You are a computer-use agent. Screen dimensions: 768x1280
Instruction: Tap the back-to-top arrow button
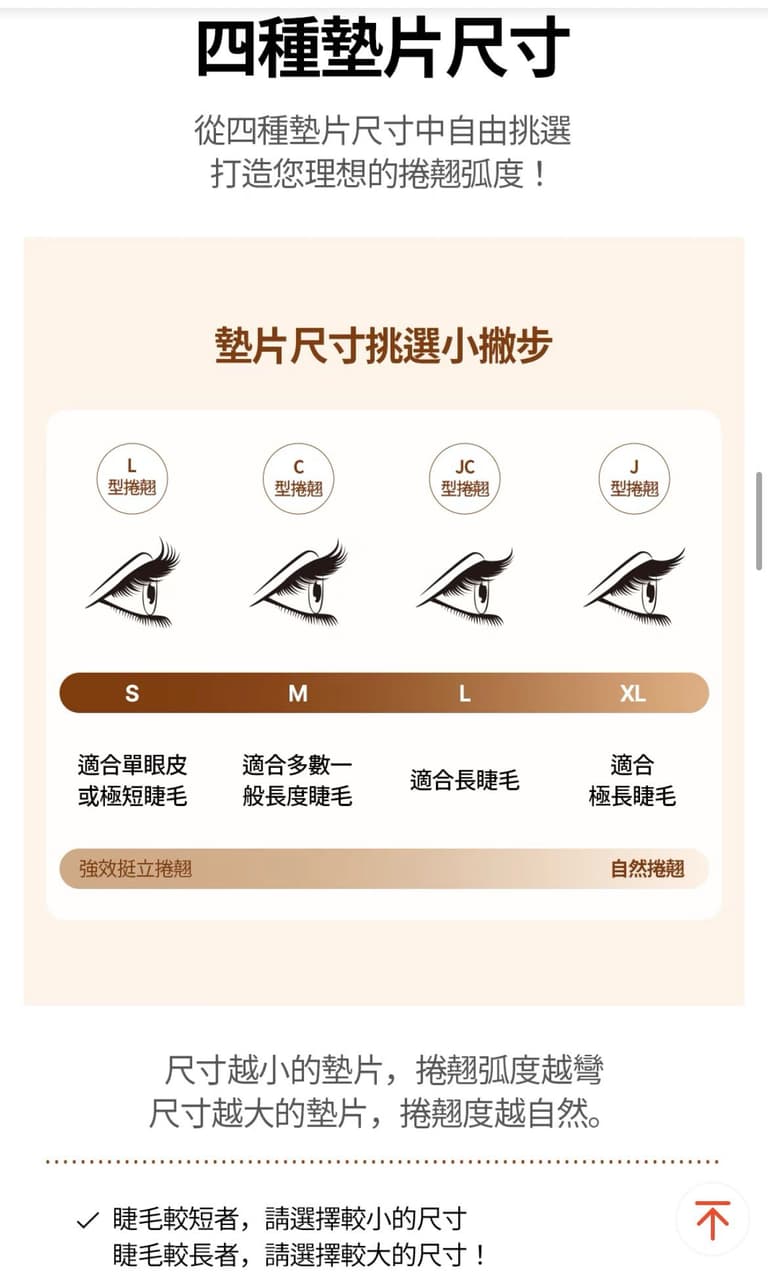pos(712,1219)
